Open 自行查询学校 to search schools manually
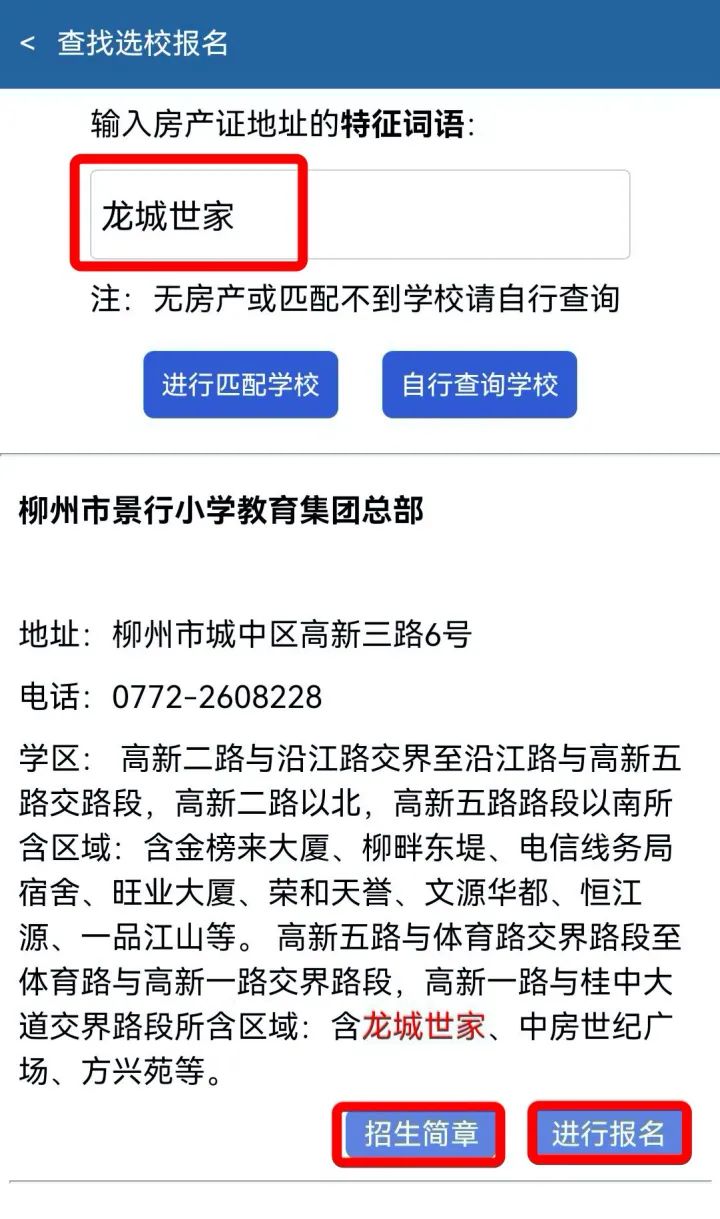The image size is (720, 1219). 480,385
